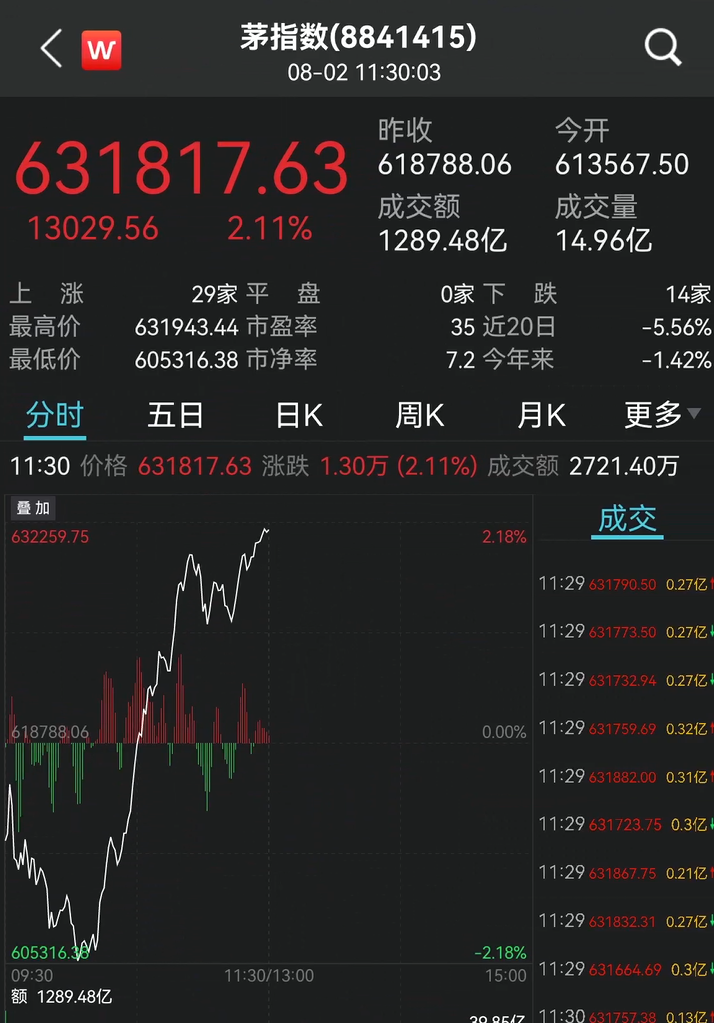Open the search magnifier

pyautogui.click(x=662, y=47)
